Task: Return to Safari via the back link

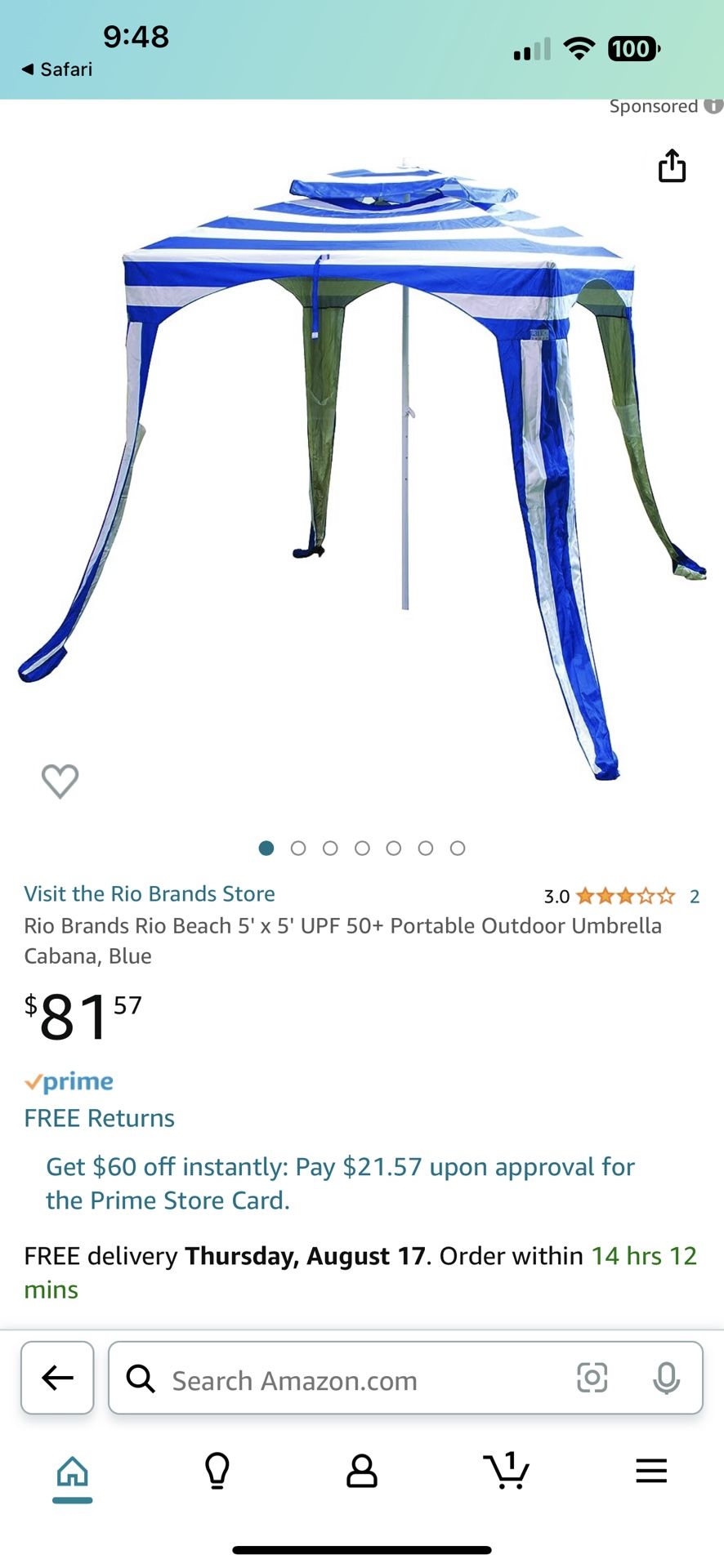Action: pyautogui.click(x=57, y=69)
